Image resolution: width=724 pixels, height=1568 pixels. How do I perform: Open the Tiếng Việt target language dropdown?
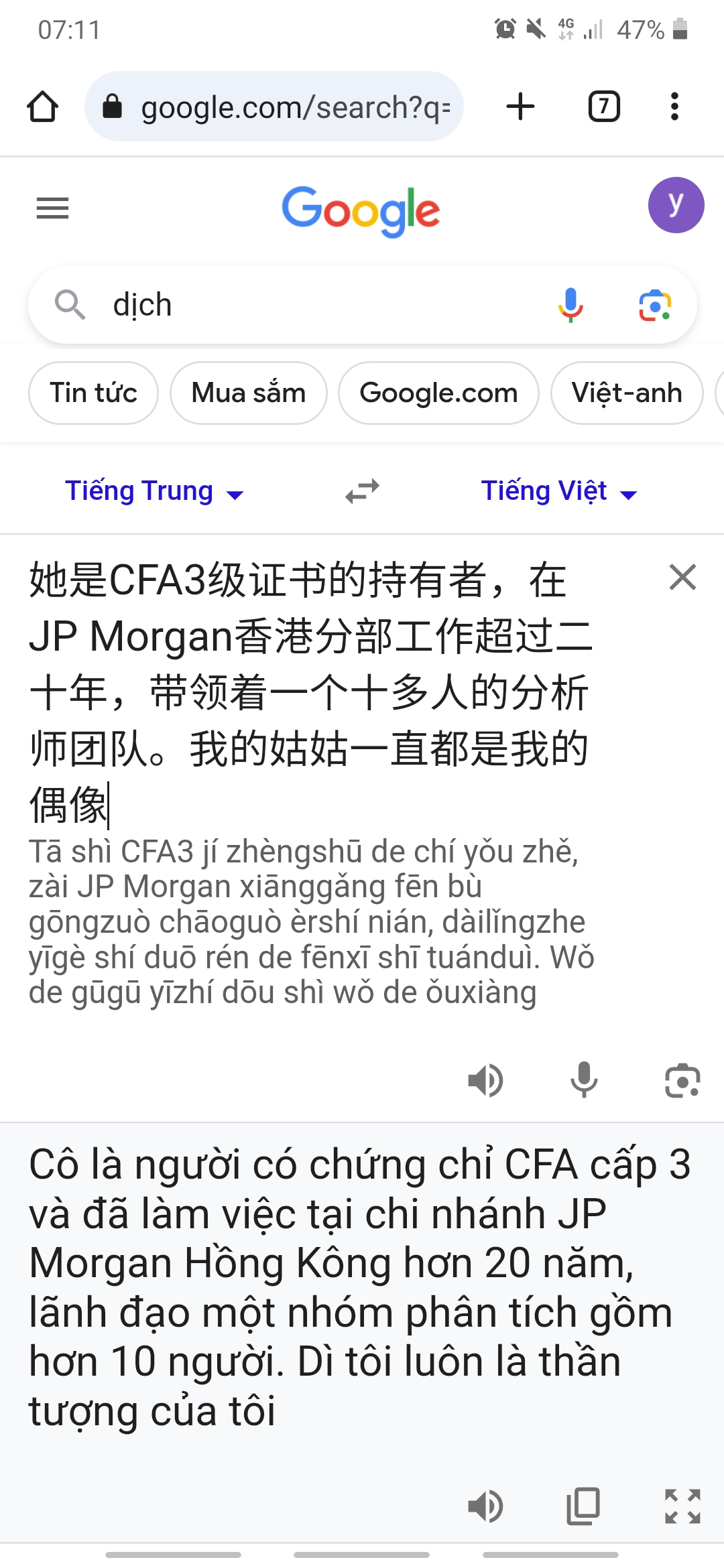[559, 491]
